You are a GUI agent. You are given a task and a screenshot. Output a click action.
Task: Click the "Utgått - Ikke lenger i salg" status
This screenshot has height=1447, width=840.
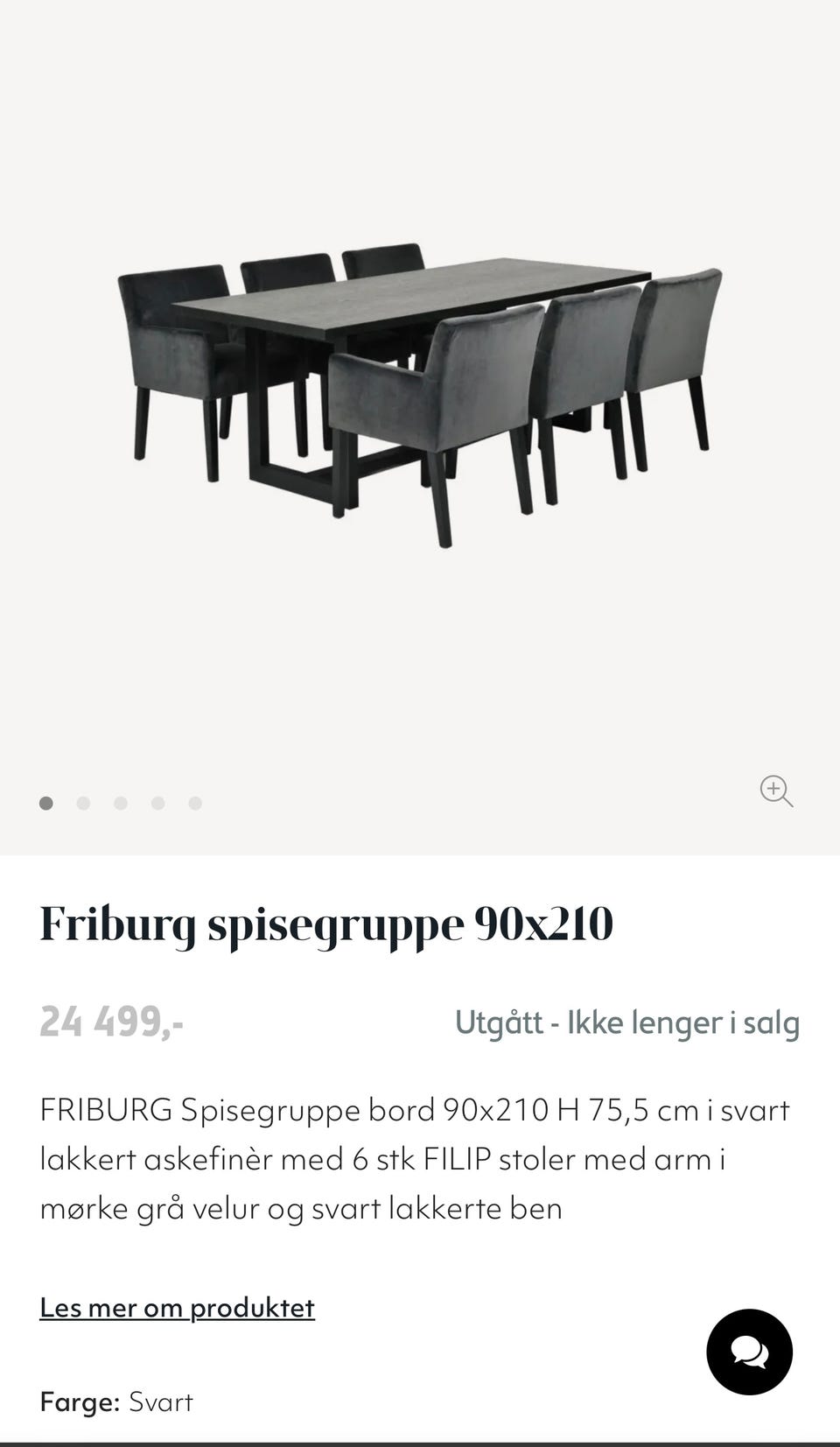[x=627, y=1022]
